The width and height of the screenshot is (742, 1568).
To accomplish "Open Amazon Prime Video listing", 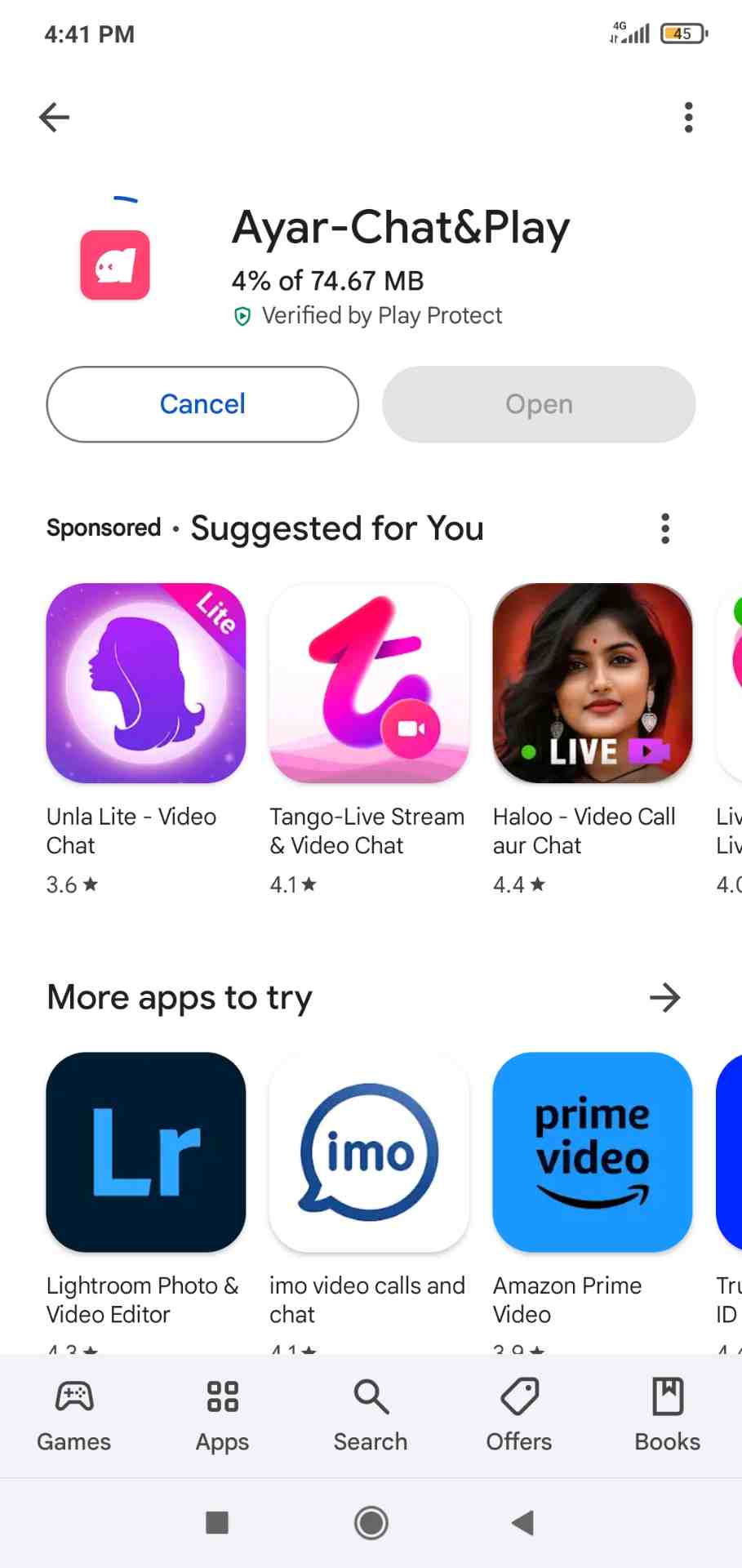I will coord(593,1151).
